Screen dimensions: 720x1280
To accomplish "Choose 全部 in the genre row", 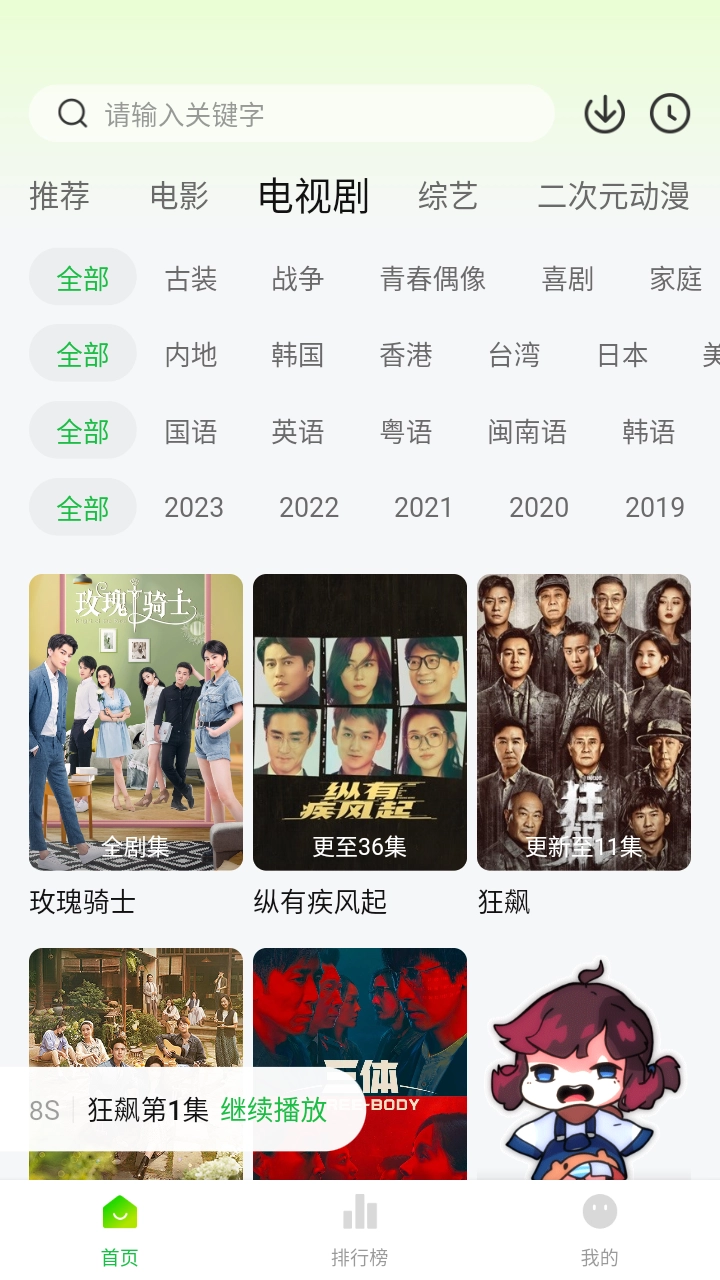I will [82, 278].
